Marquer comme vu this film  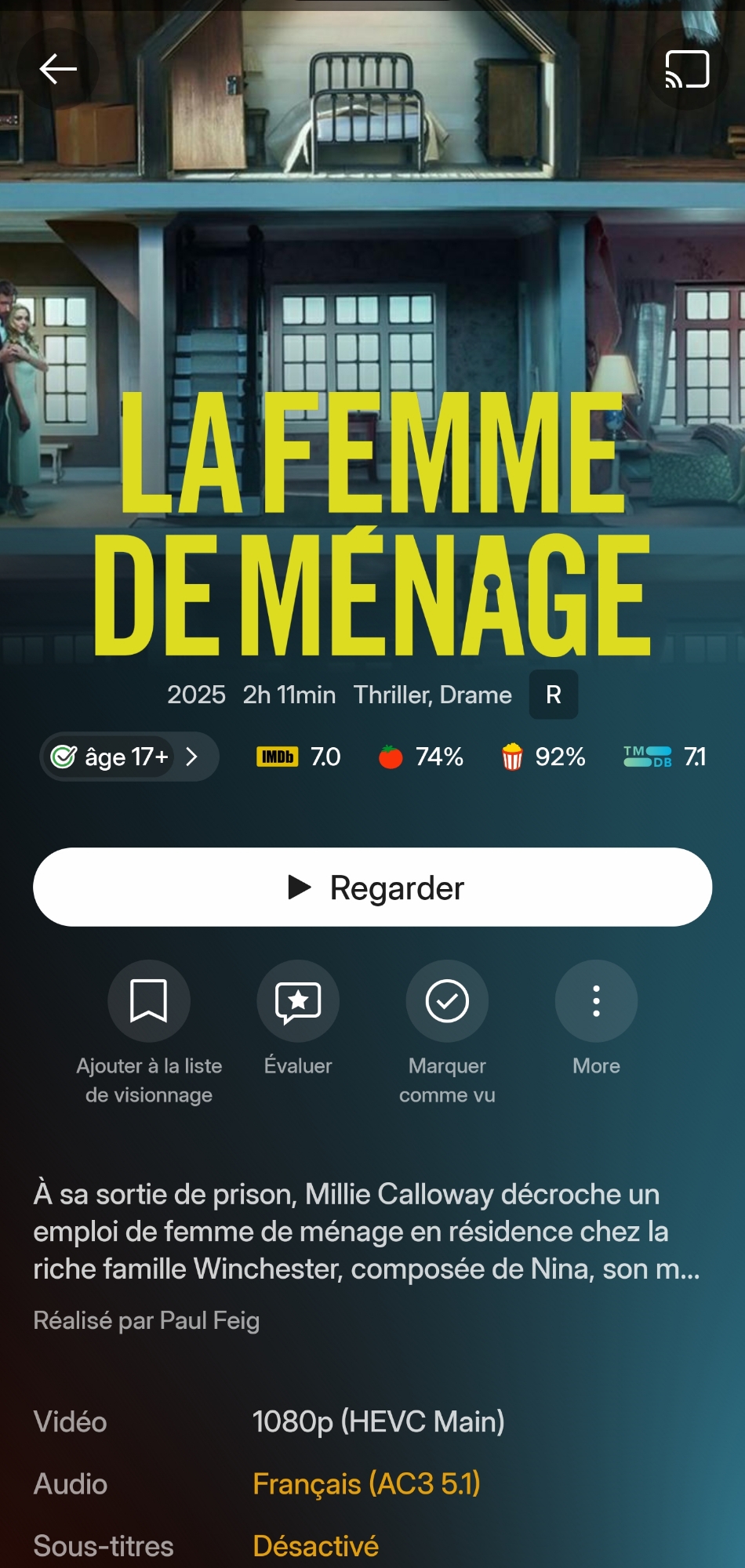coord(447,1001)
